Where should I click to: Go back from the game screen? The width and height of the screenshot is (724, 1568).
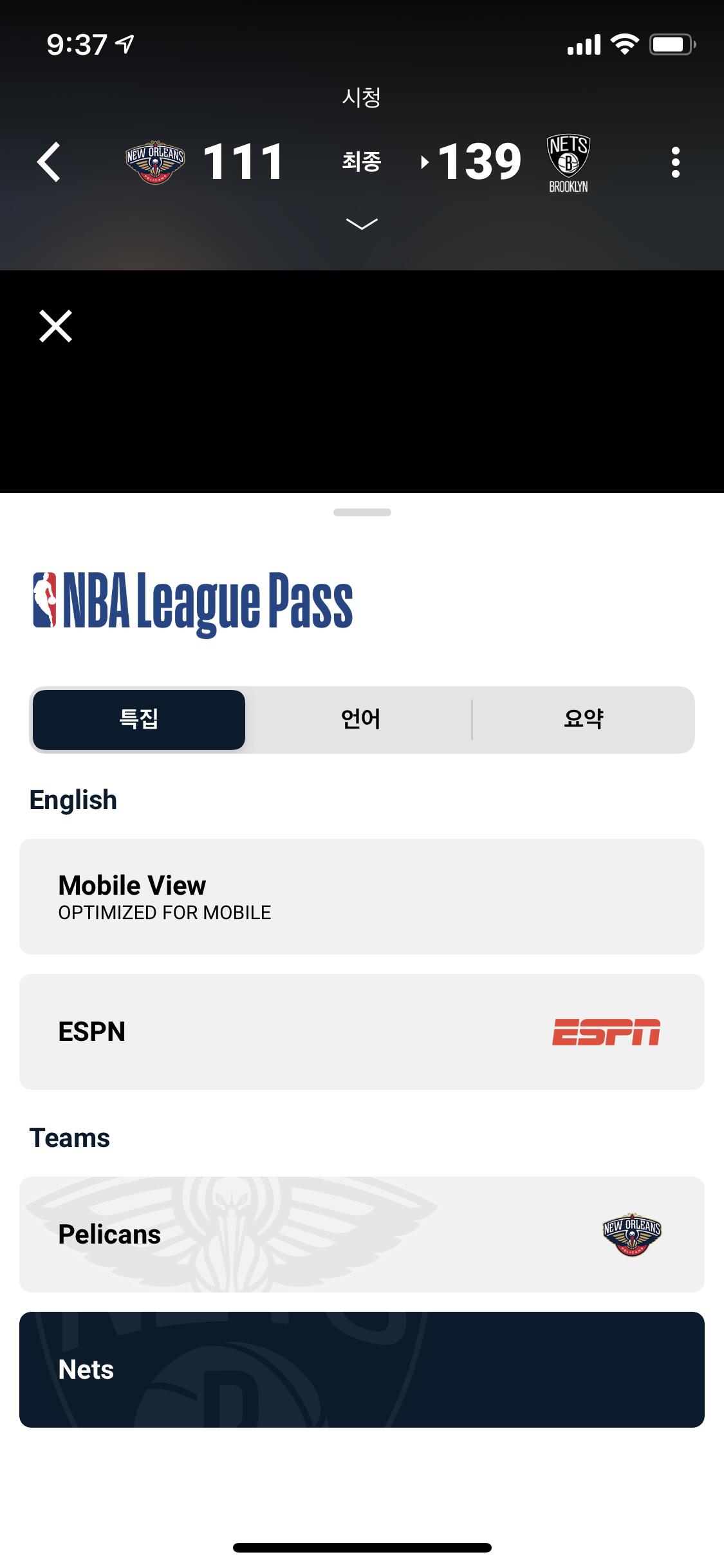click(x=49, y=162)
